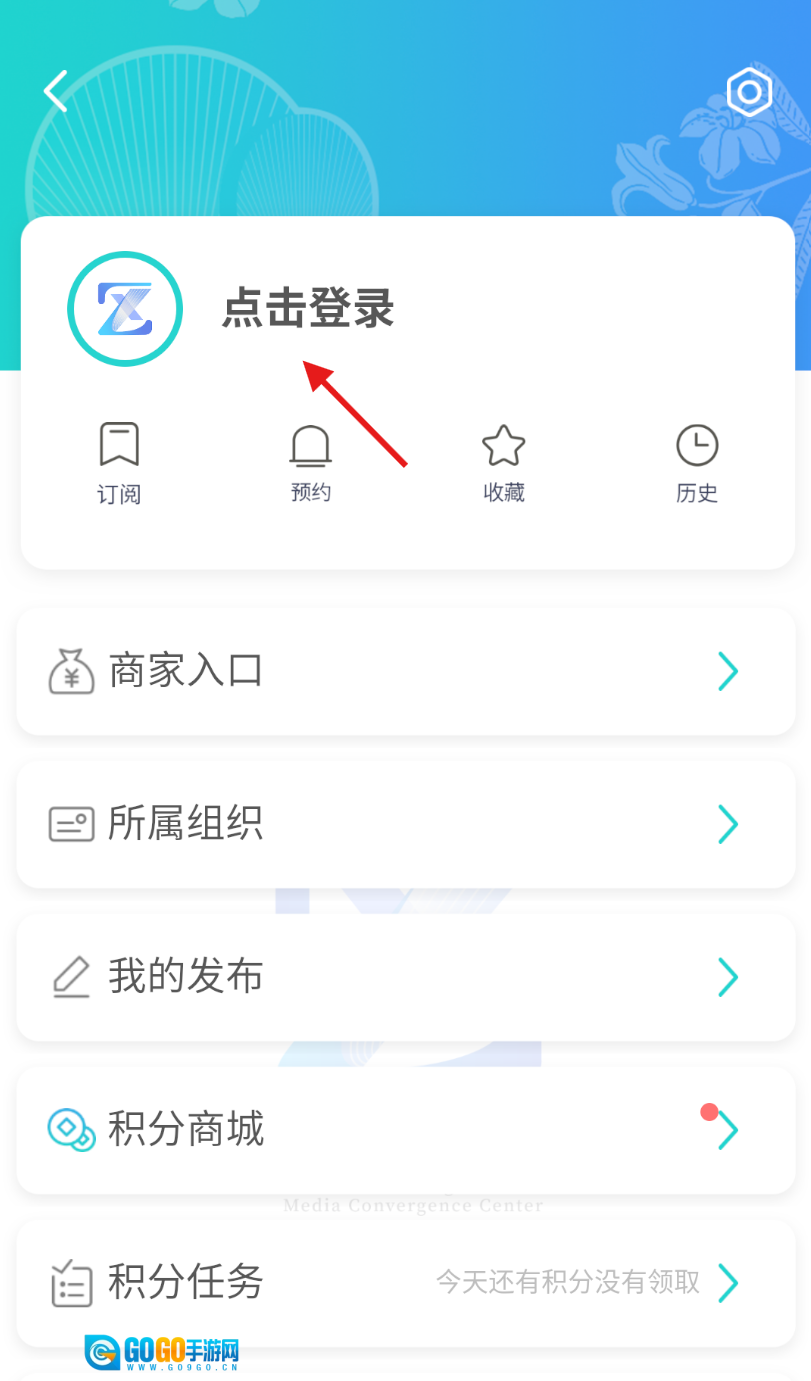View 我的发布 posts
This screenshot has width=811, height=1381.
[405, 977]
